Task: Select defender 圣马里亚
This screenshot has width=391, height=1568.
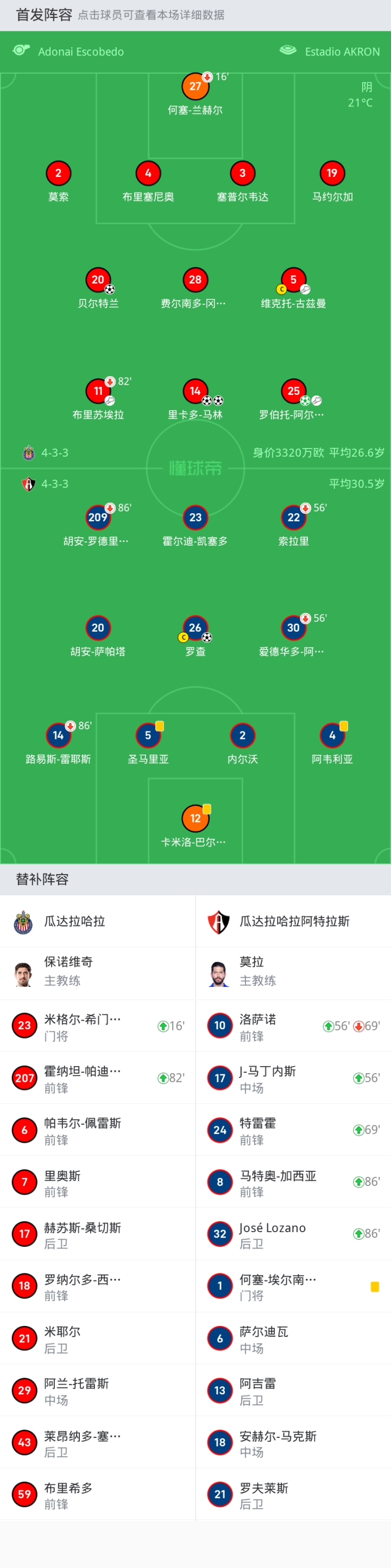Action: [148, 736]
